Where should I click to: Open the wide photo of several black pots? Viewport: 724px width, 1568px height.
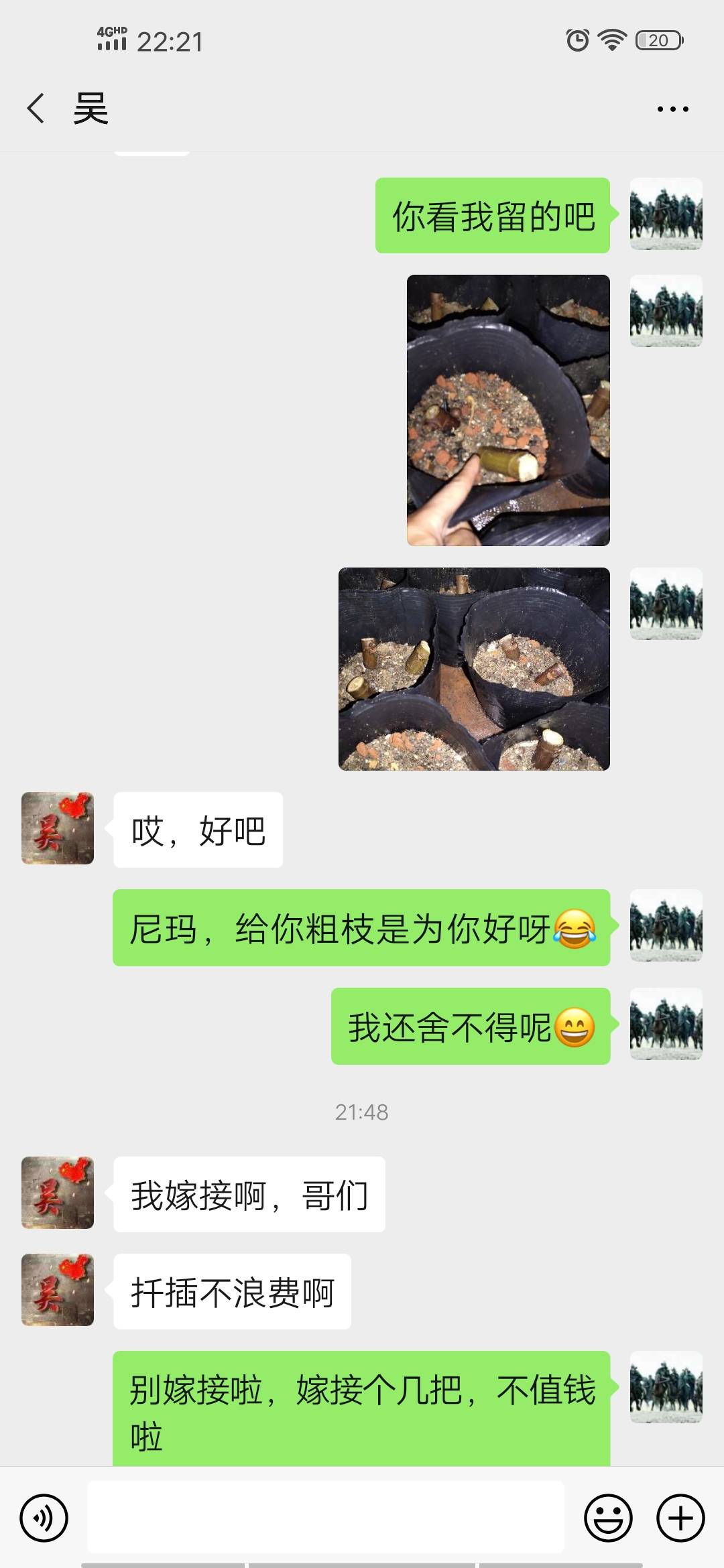coord(474,669)
